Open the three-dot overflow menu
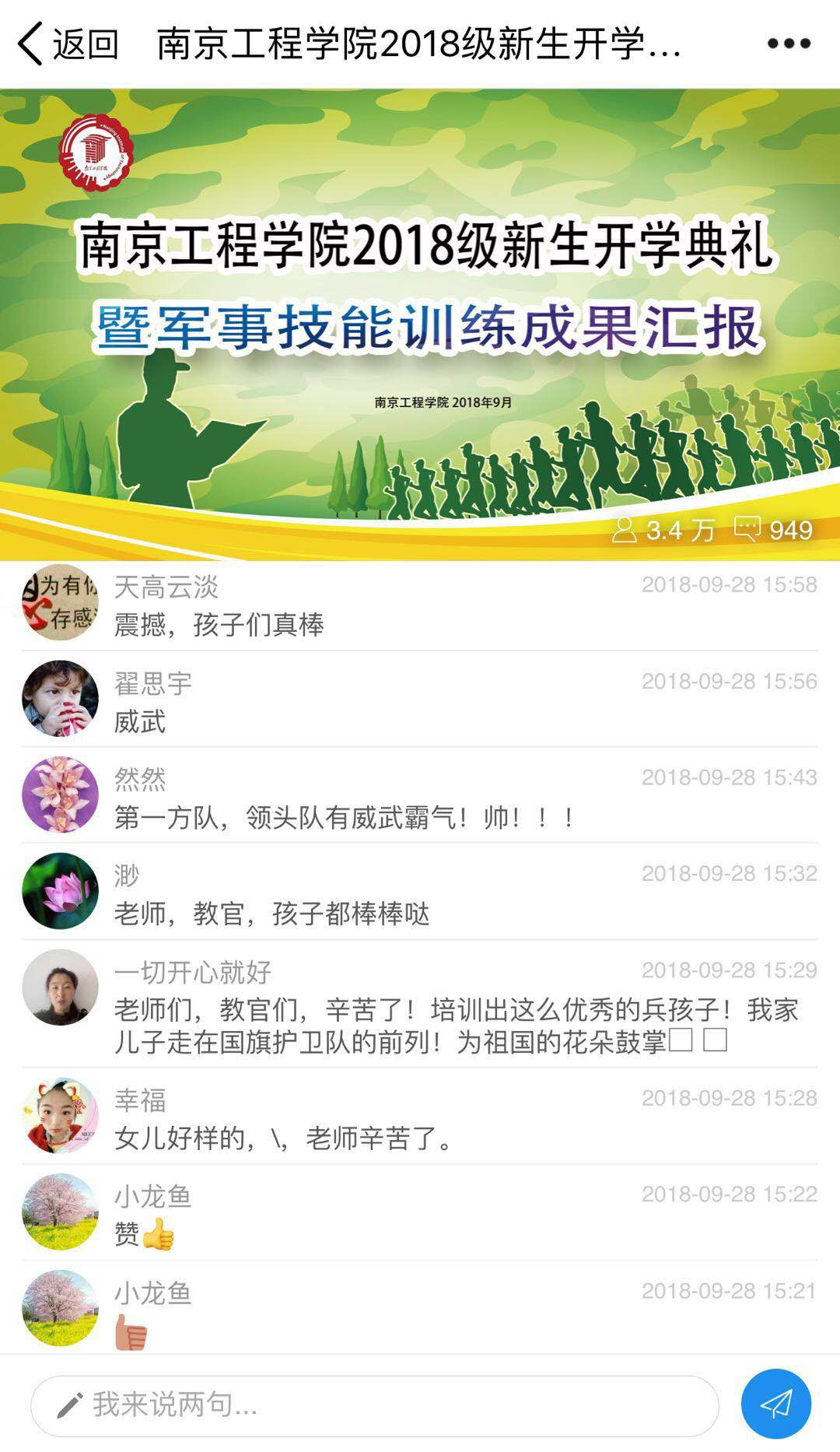Viewport: 840px width, 1452px height. point(789,44)
